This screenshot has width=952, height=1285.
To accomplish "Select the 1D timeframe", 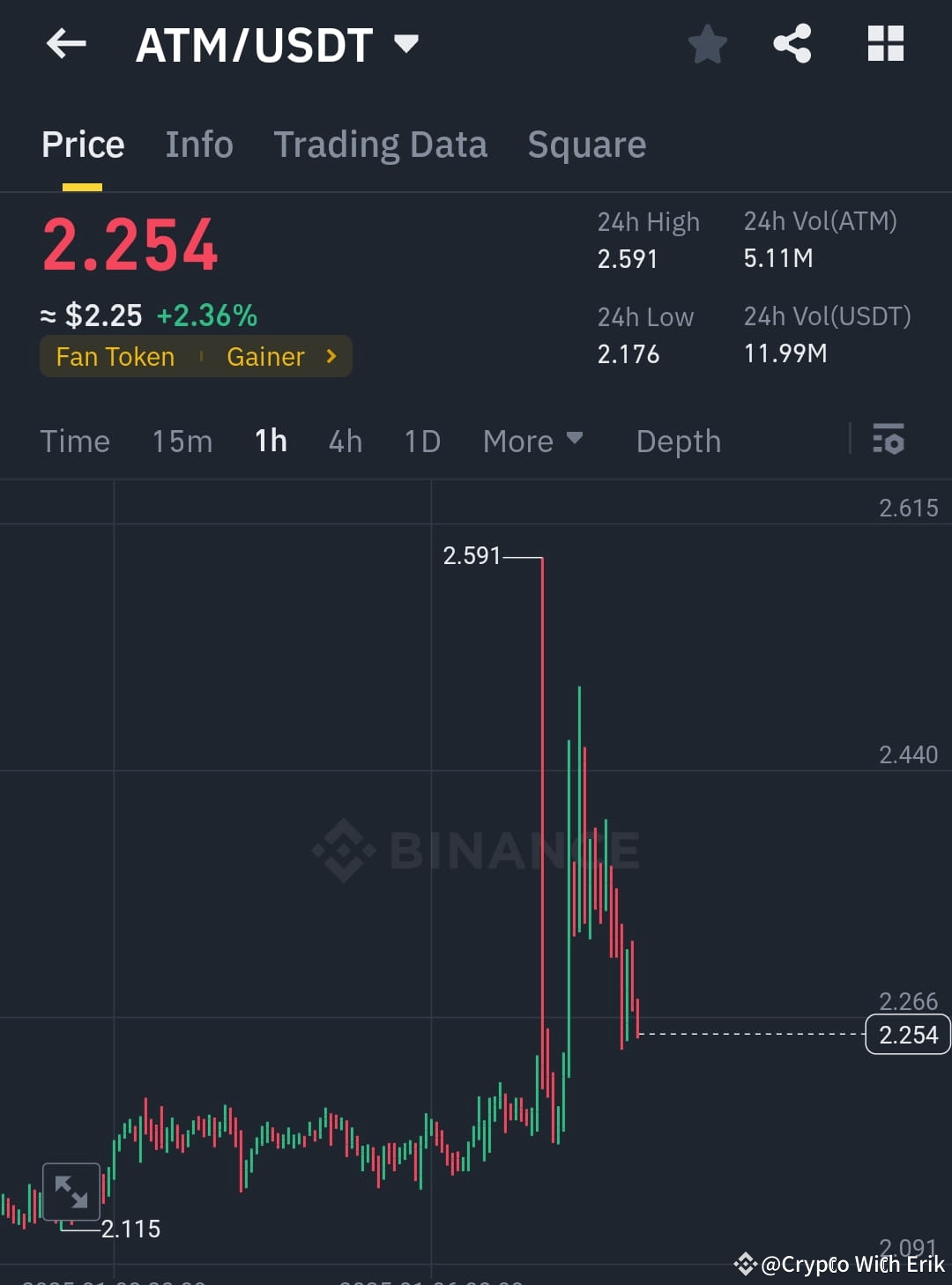I will pyautogui.click(x=421, y=441).
